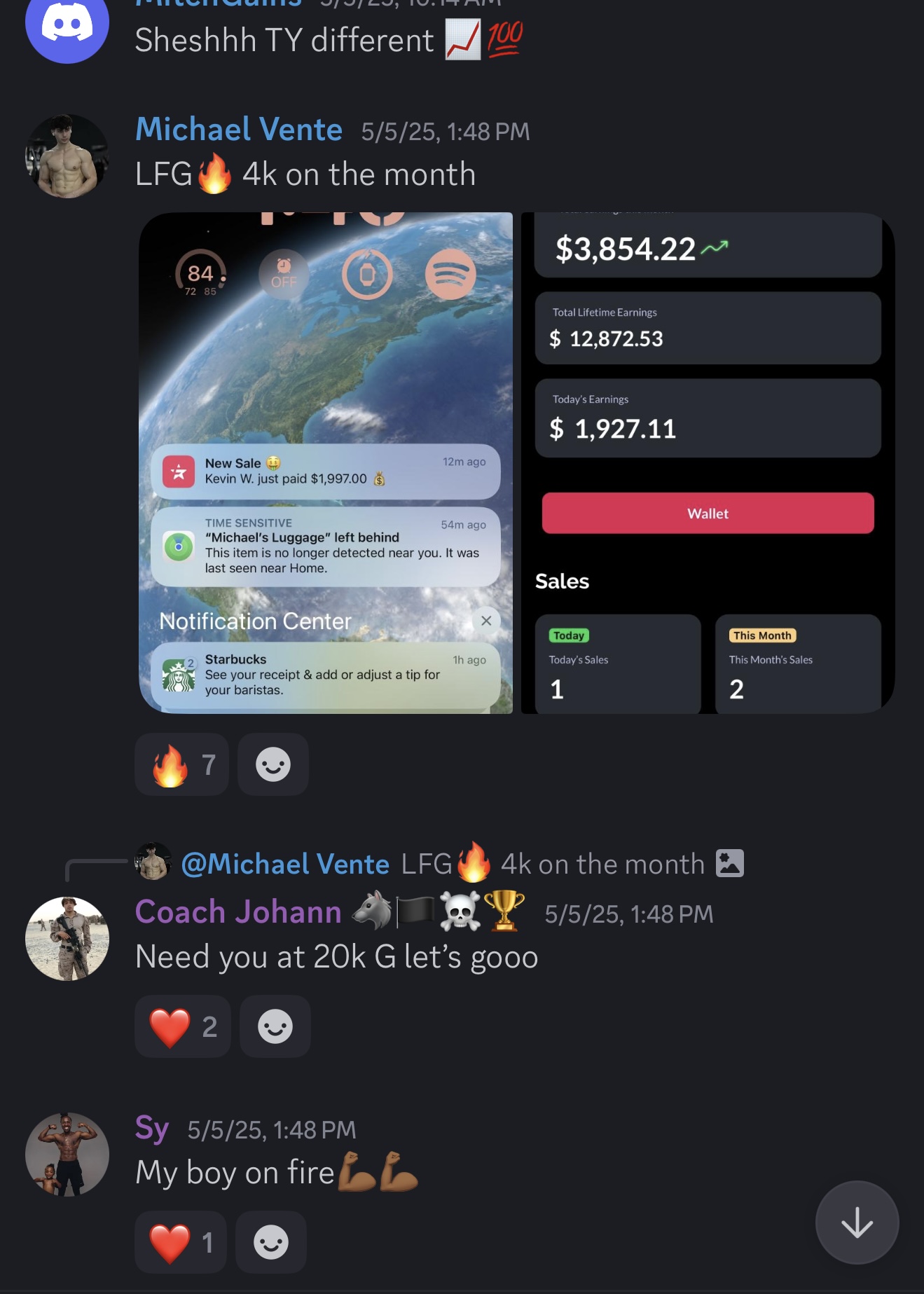Add fire reaction to Michael Vente's message

click(x=181, y=764)
